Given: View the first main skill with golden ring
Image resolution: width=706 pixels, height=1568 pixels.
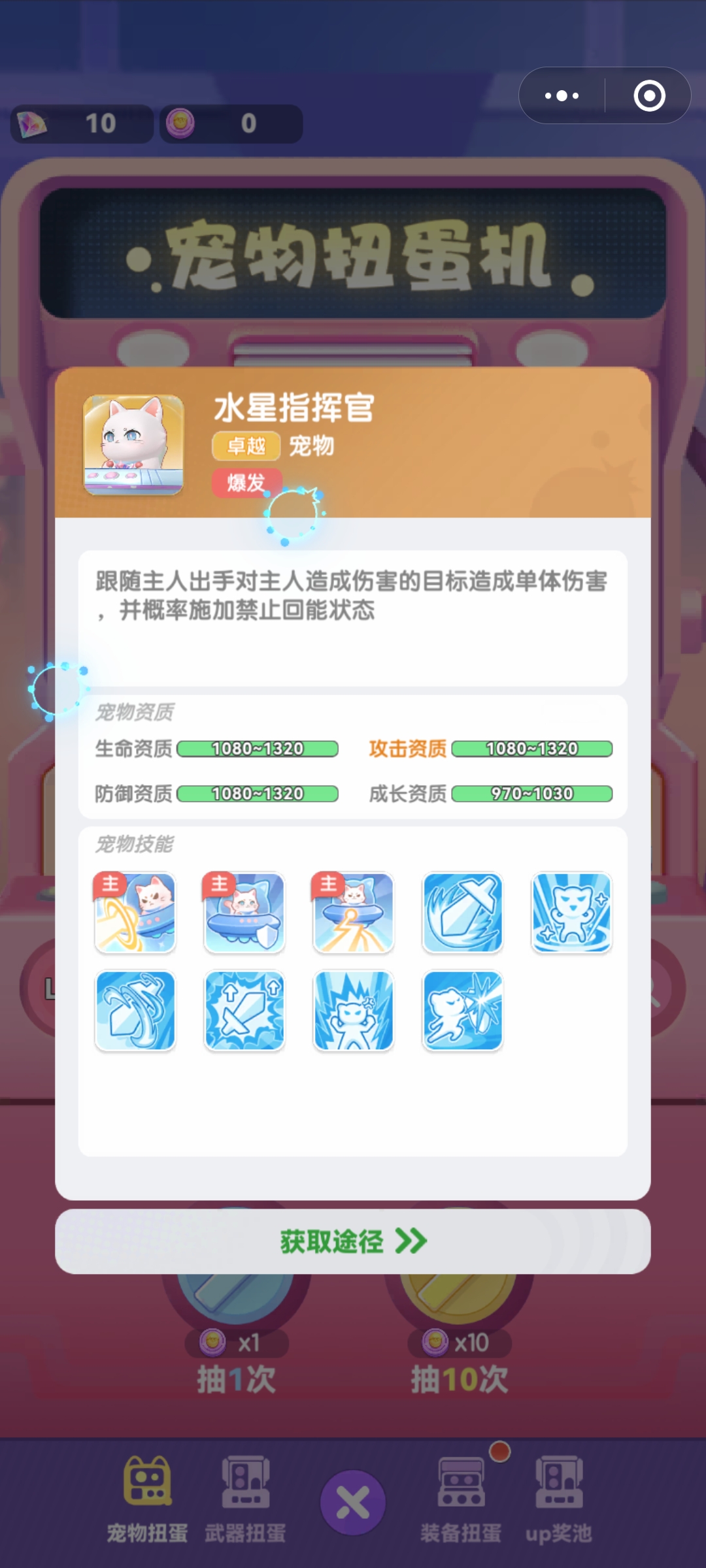Looking at the screenshot, I should (x=135, y=913).
